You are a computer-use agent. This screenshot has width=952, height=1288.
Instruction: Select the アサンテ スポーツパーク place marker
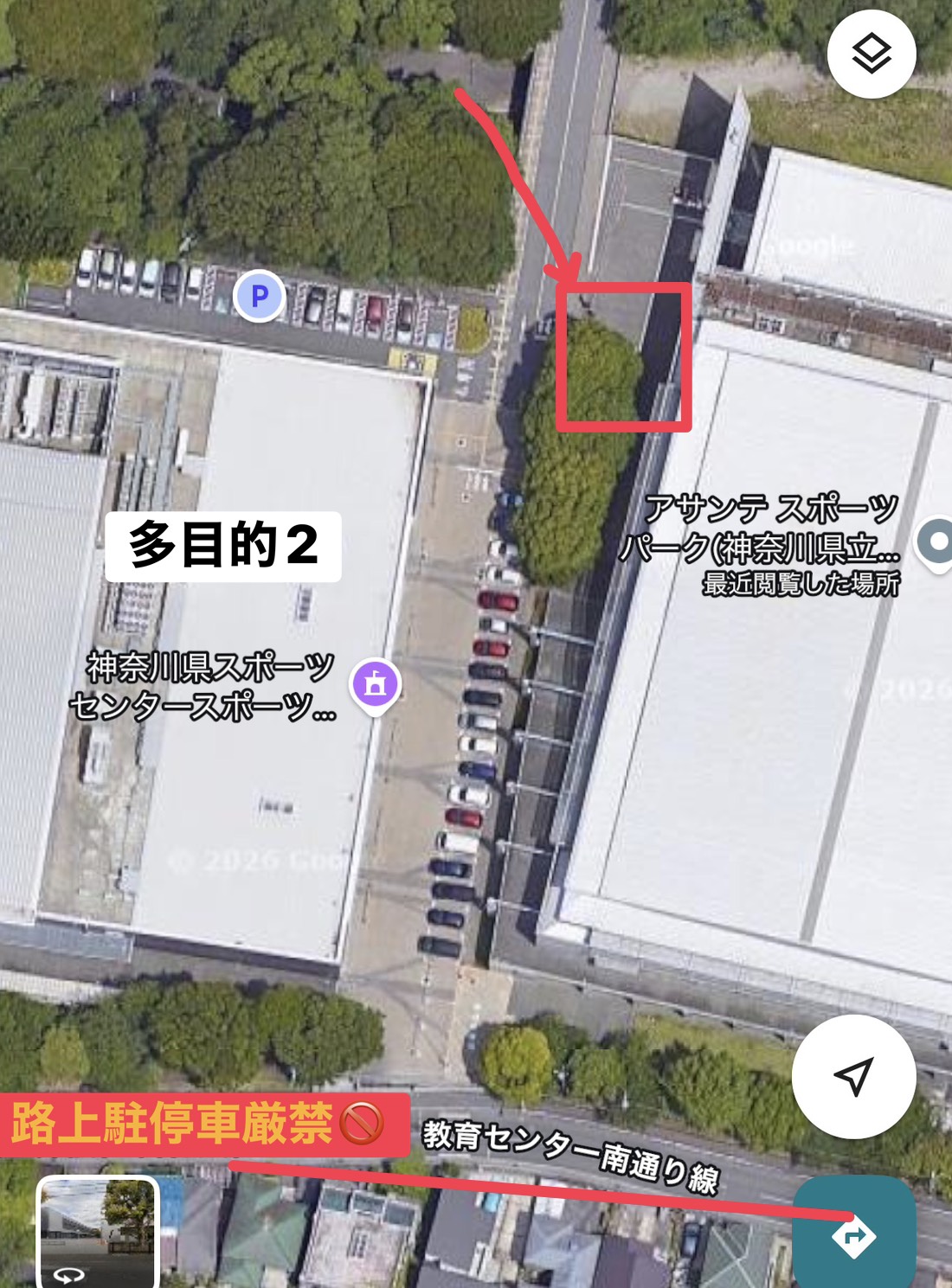click(x=937, y=543)
